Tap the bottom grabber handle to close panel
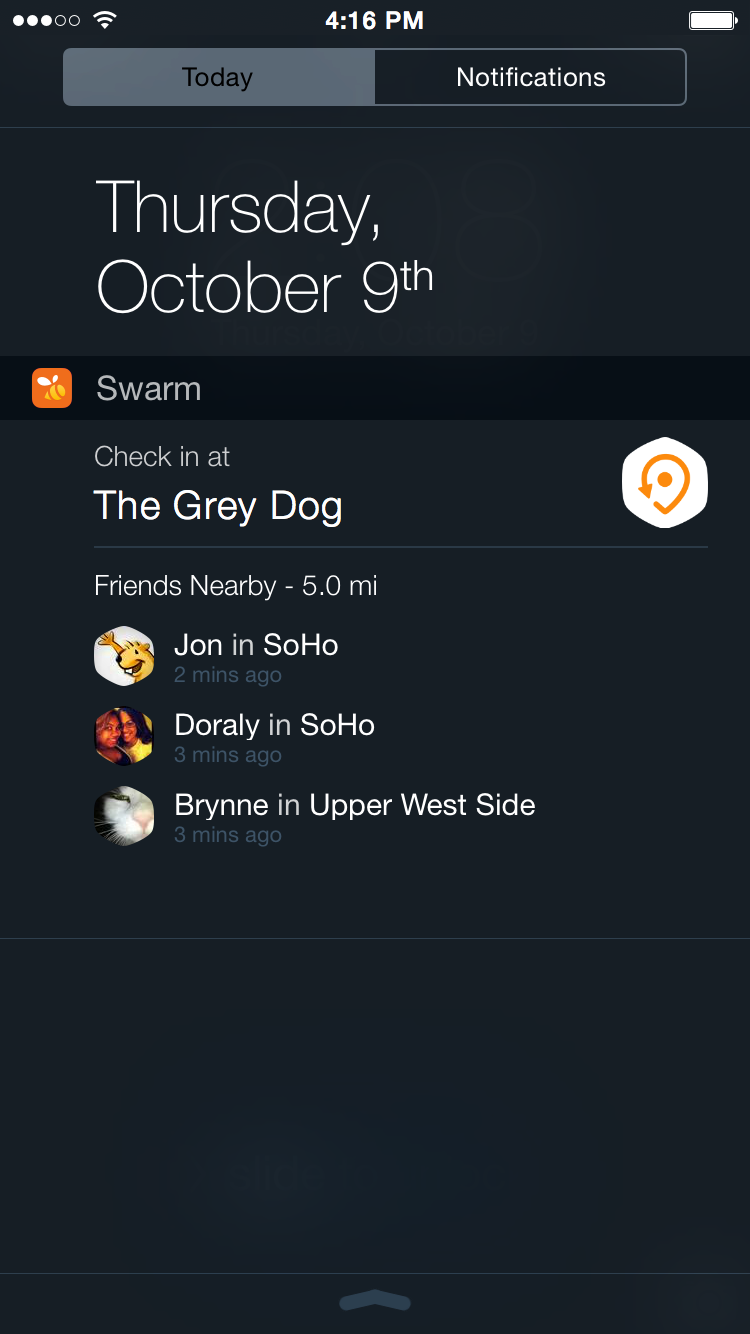 coord(375,1301)
